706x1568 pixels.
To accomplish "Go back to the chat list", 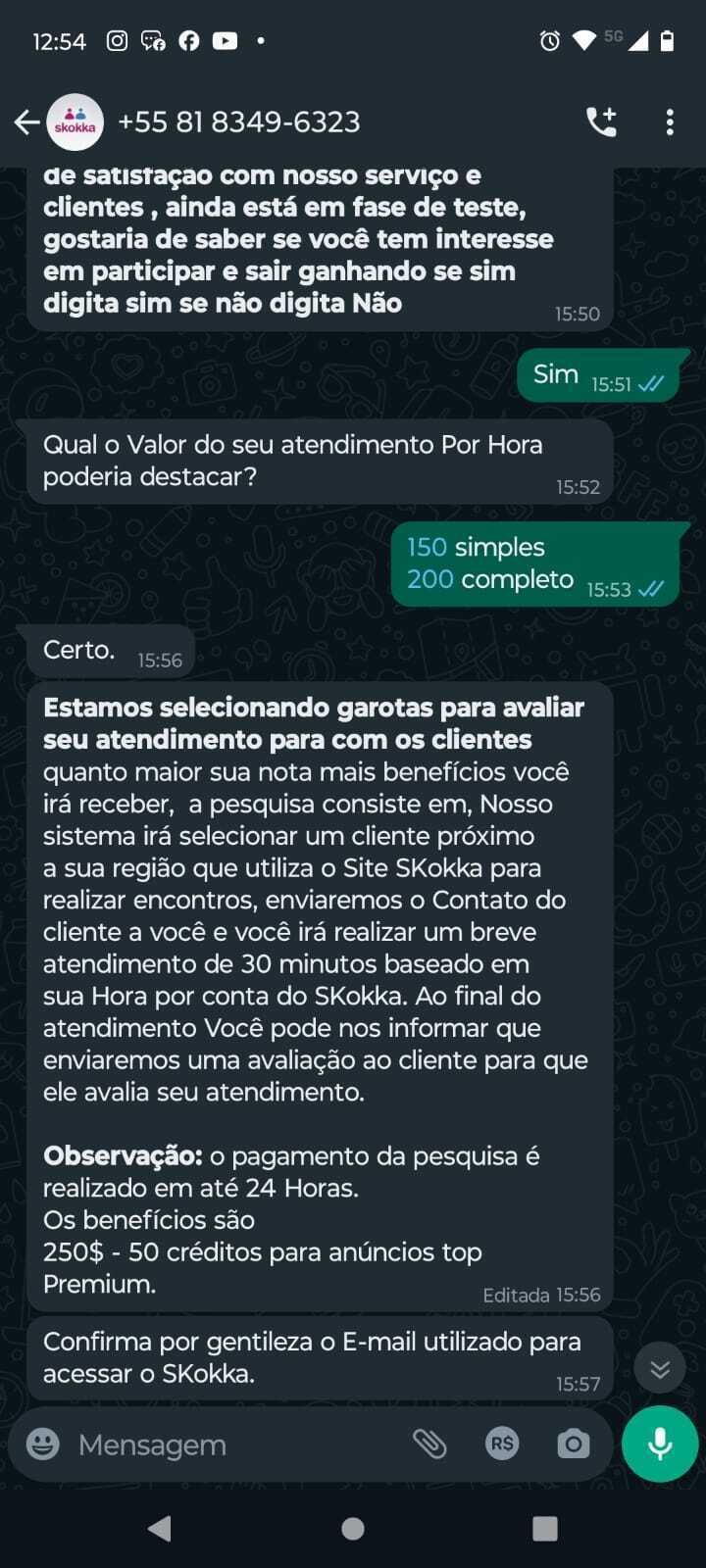I will (x=26, y=122).
